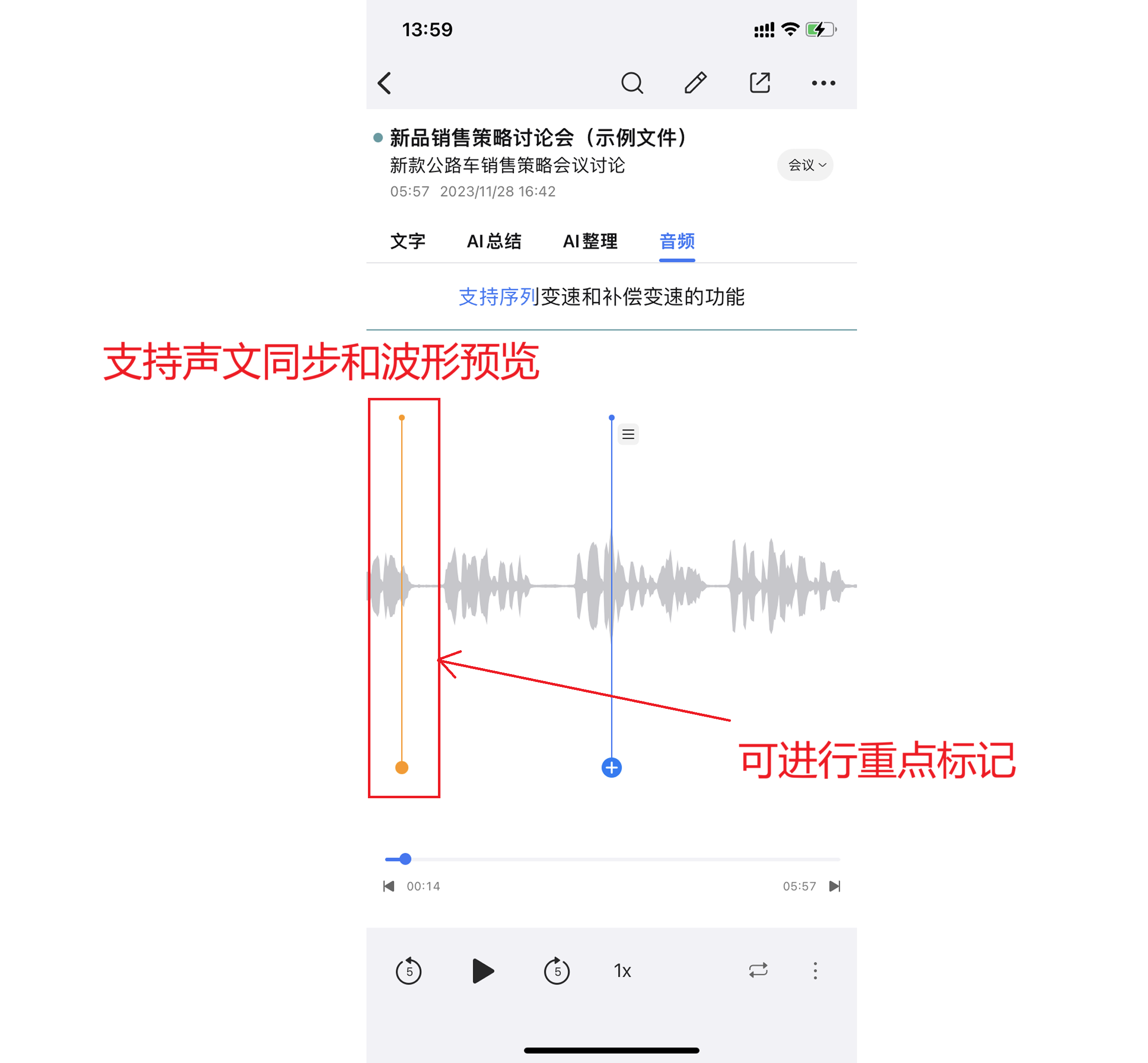This screenshot has width=1148, height=1063.
Task: Go back using the top-left arrow
Action: tap(385, 83)
